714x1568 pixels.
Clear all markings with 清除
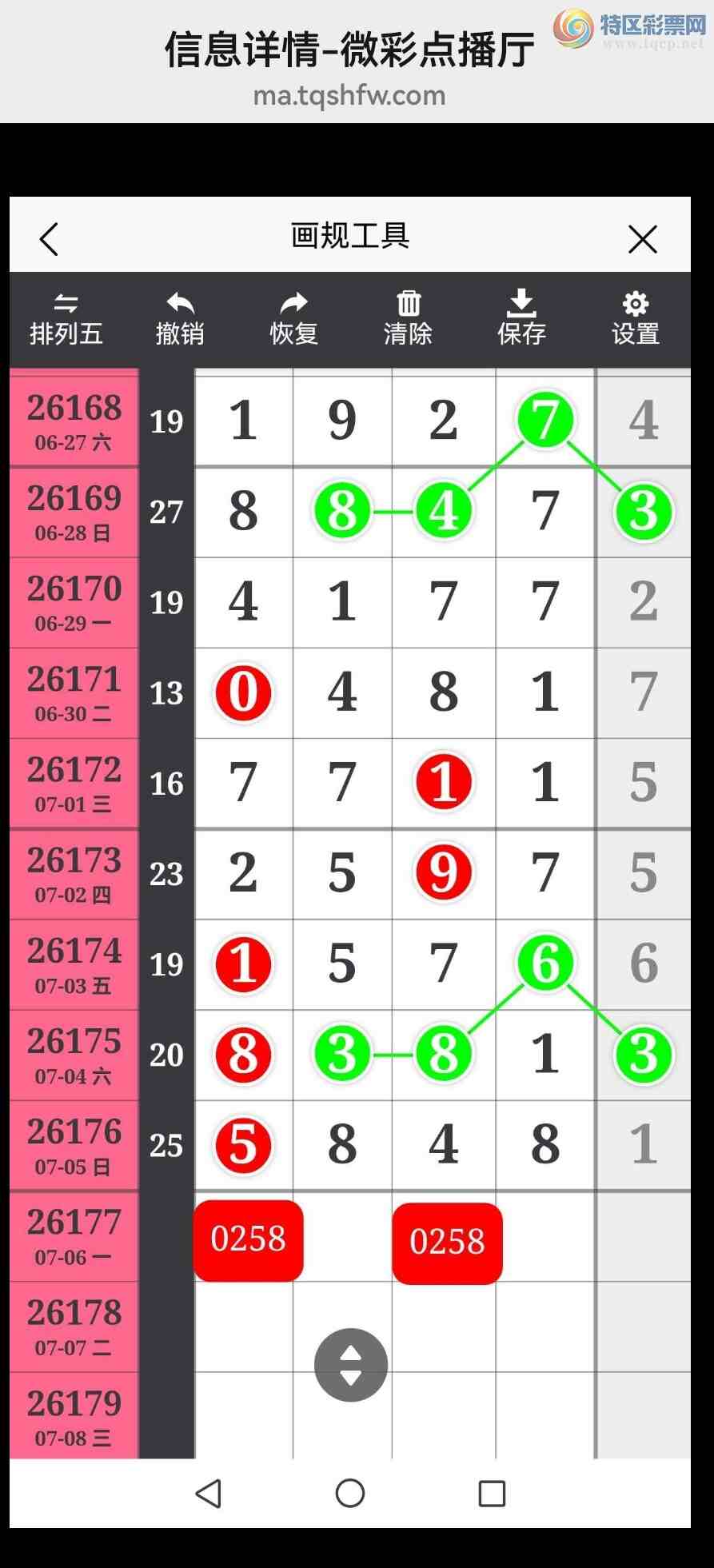pyautogui.click(x=408, y=319)
